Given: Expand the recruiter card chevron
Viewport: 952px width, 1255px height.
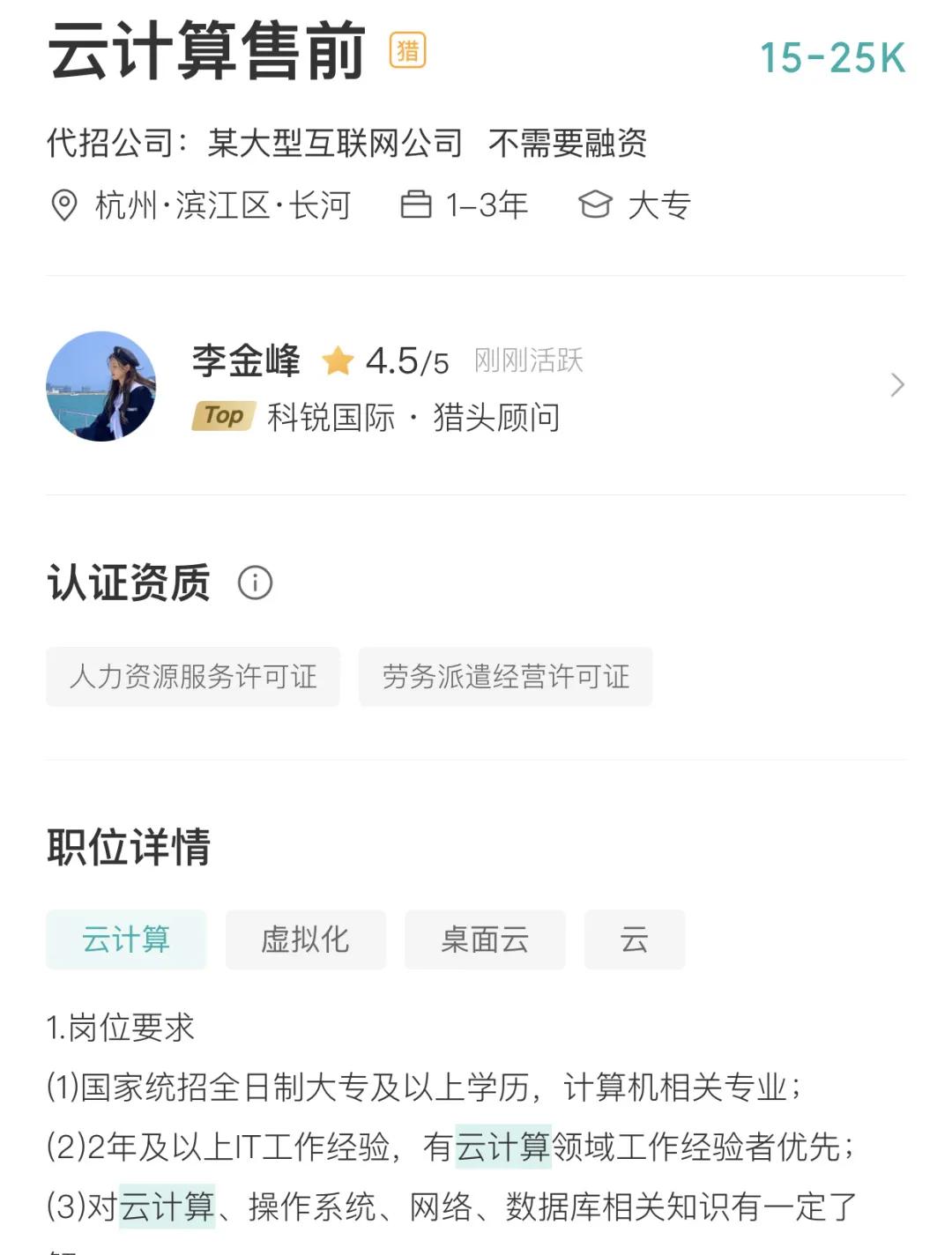Looking at the screenshot, I should click(x=898, y=385).
